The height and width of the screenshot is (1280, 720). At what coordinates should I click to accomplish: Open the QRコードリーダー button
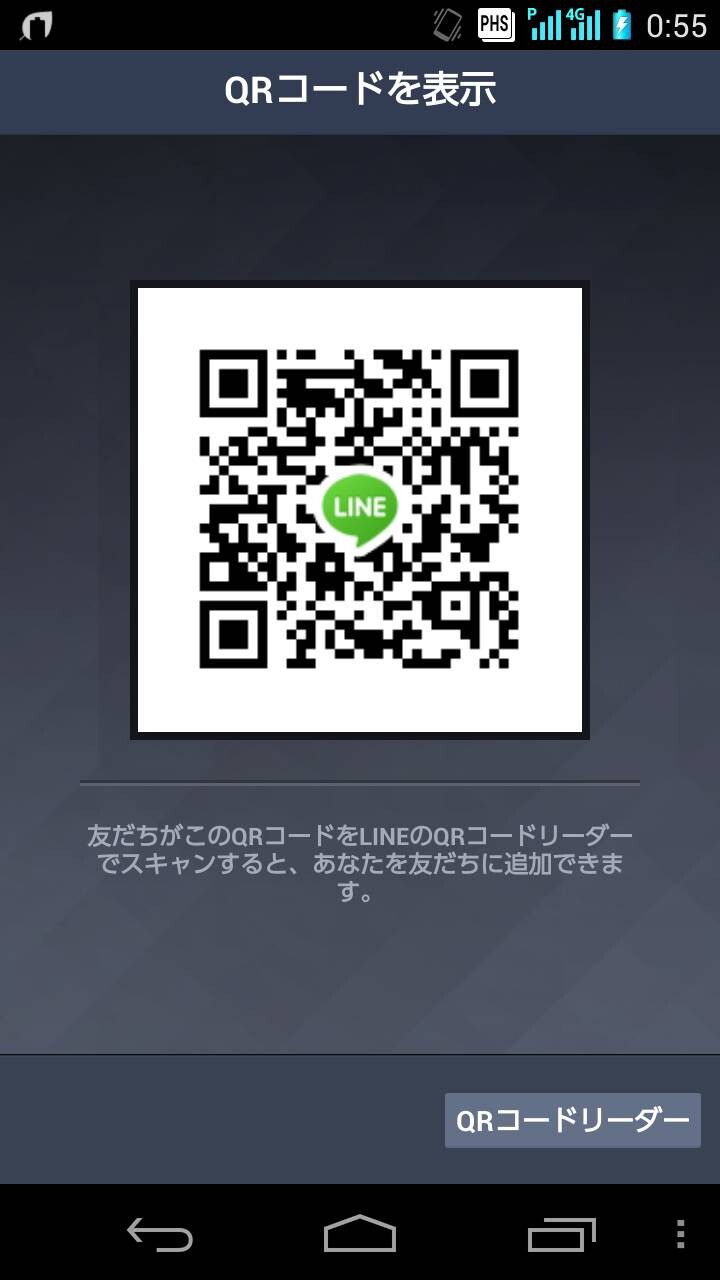pos(572,1120)
